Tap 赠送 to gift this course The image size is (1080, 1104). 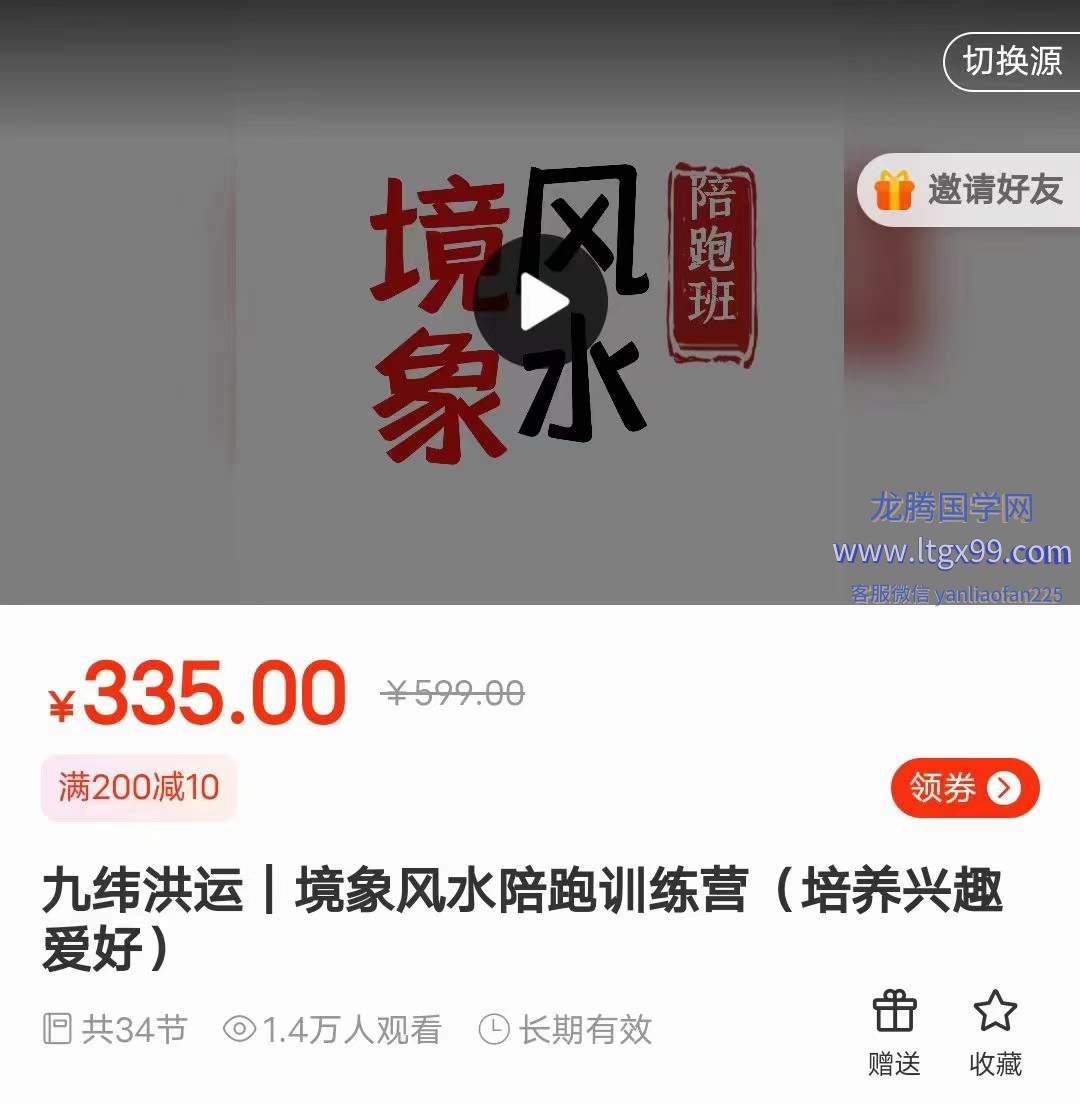894,1033
